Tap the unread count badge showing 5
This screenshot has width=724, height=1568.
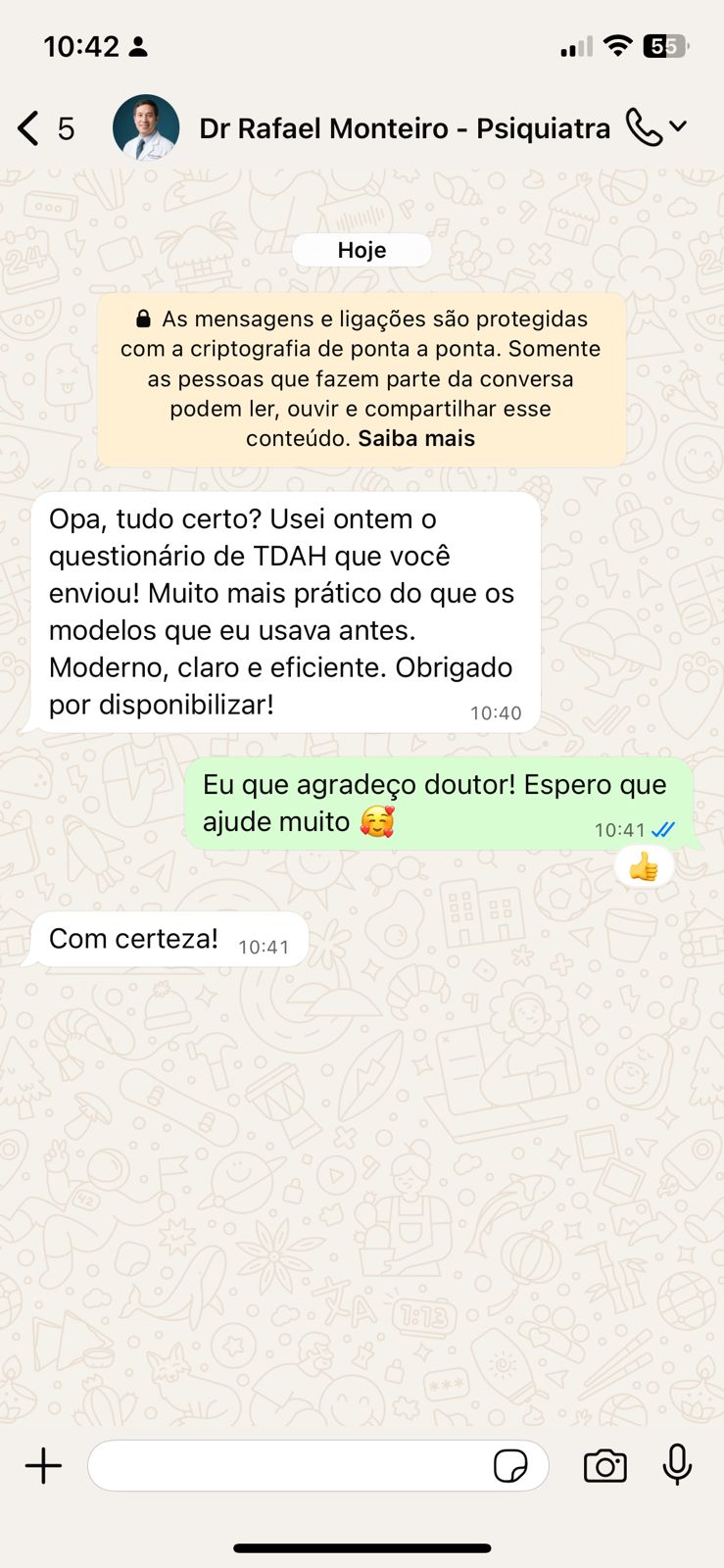coord(65,127)
